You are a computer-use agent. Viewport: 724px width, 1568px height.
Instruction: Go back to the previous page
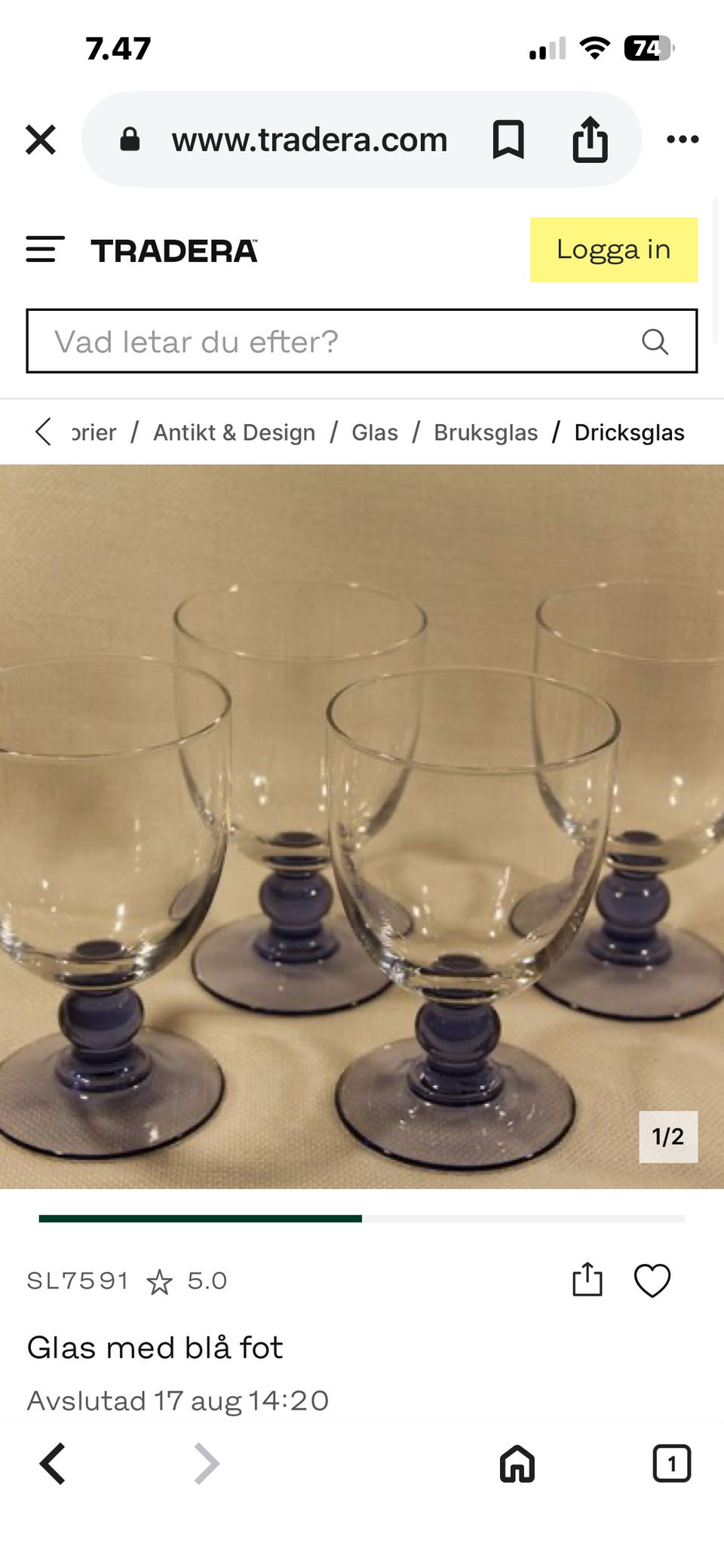[53, 1464]
